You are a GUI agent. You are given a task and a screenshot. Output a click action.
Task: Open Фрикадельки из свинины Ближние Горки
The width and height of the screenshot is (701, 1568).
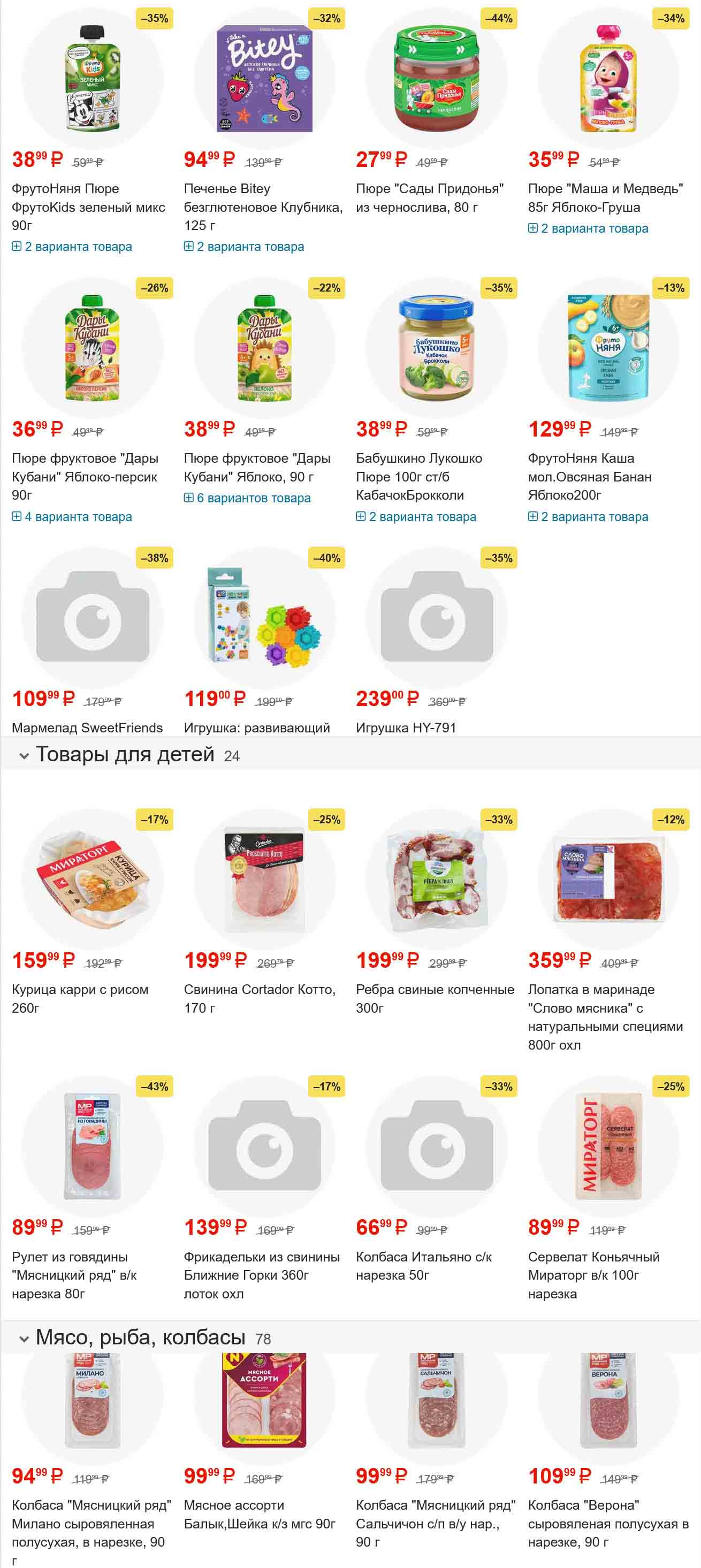coord(261,1275)
